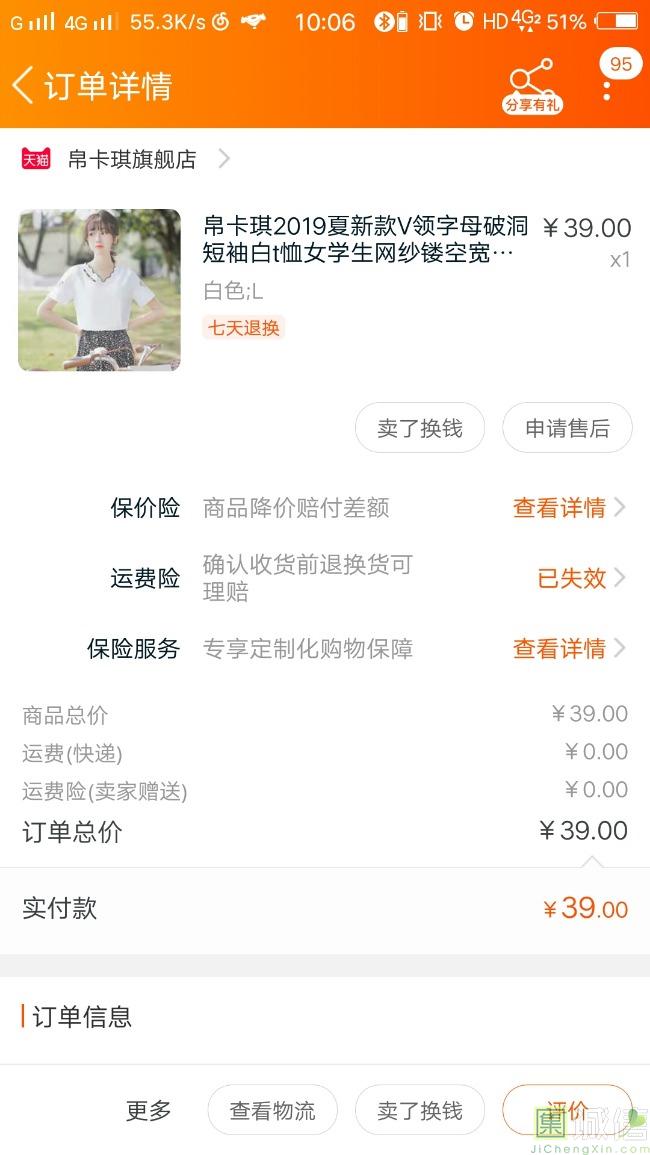Tap 卖了换钱 in the bottom bar
Image resolution: width=650 pixels, height=1155 pixels.
pos(420,1110)
